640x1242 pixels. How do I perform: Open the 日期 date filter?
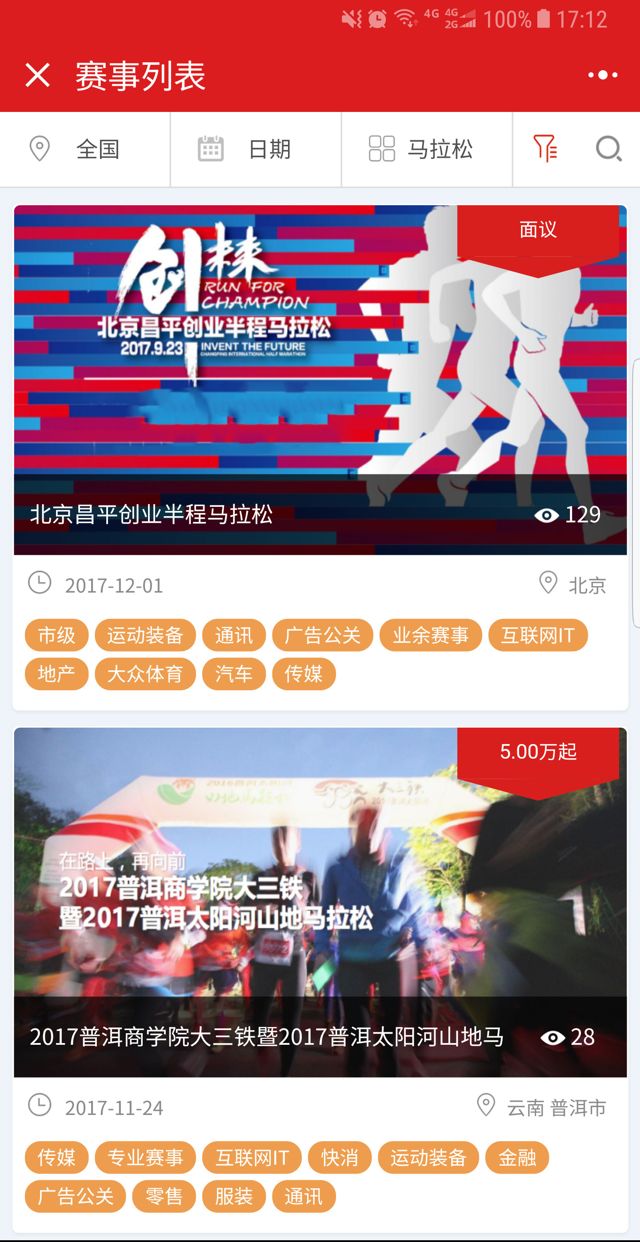(x=255, y=150)
